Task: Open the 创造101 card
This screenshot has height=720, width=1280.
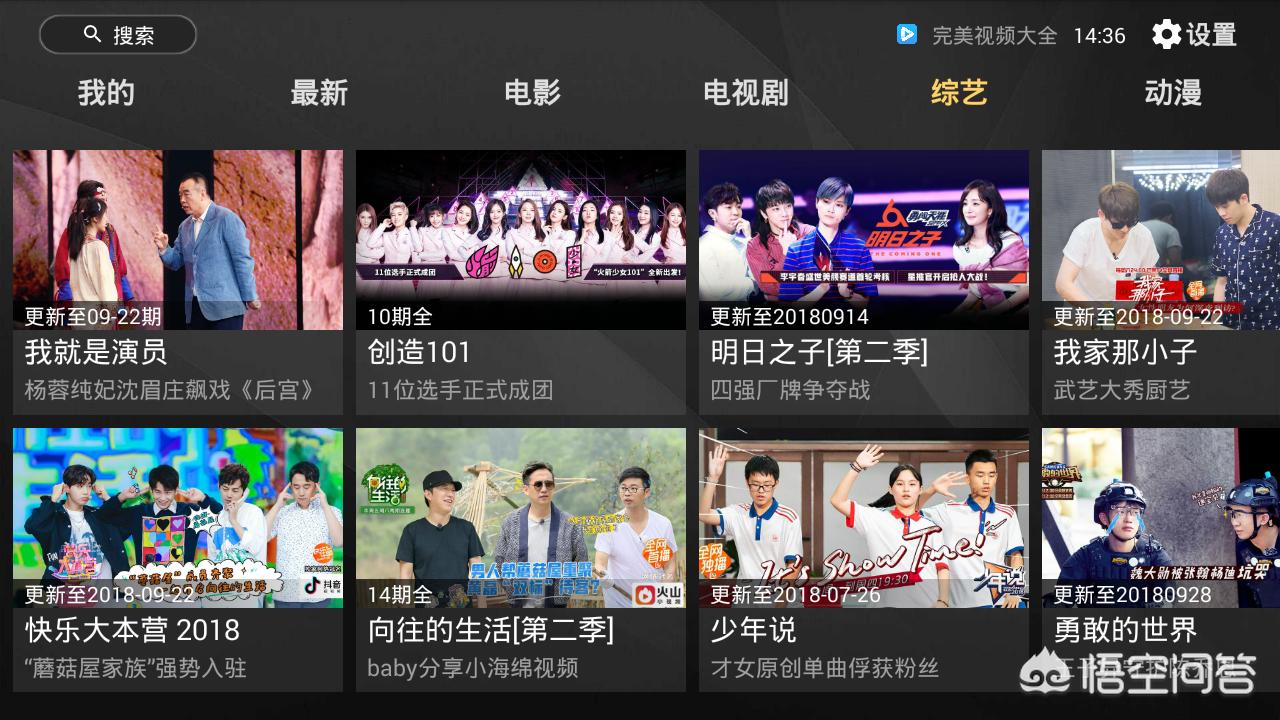Action: point(521,280)
